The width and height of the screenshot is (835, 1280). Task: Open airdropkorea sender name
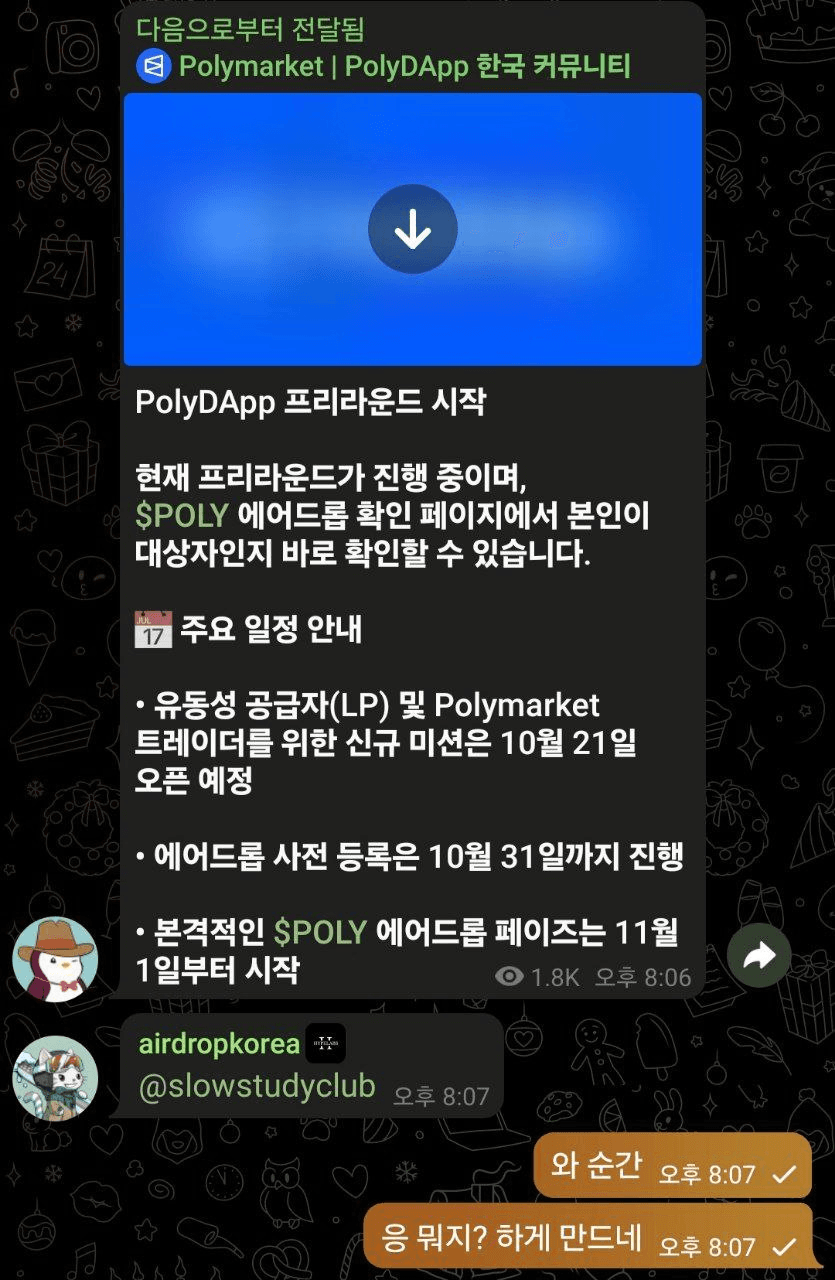pos(219,1043)
